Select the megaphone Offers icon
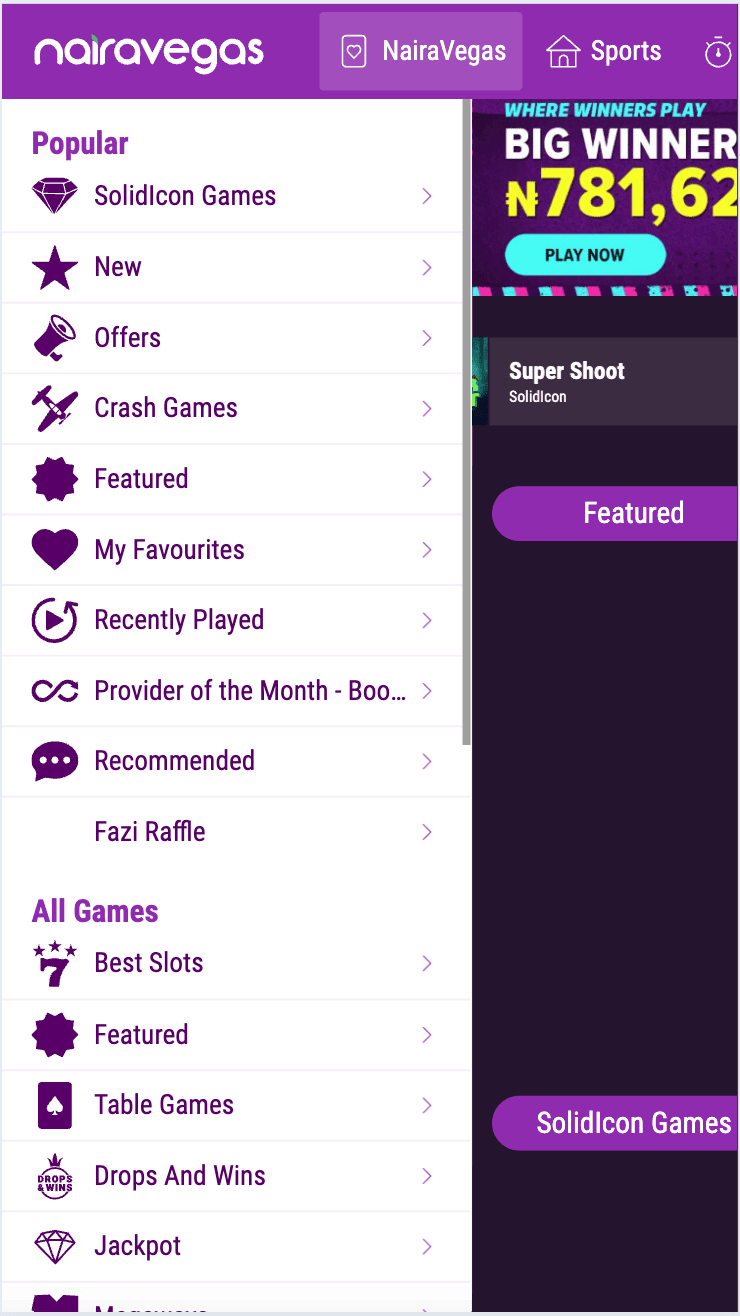The width and height of the screenshot is (740, 1316). click(55, 337)
